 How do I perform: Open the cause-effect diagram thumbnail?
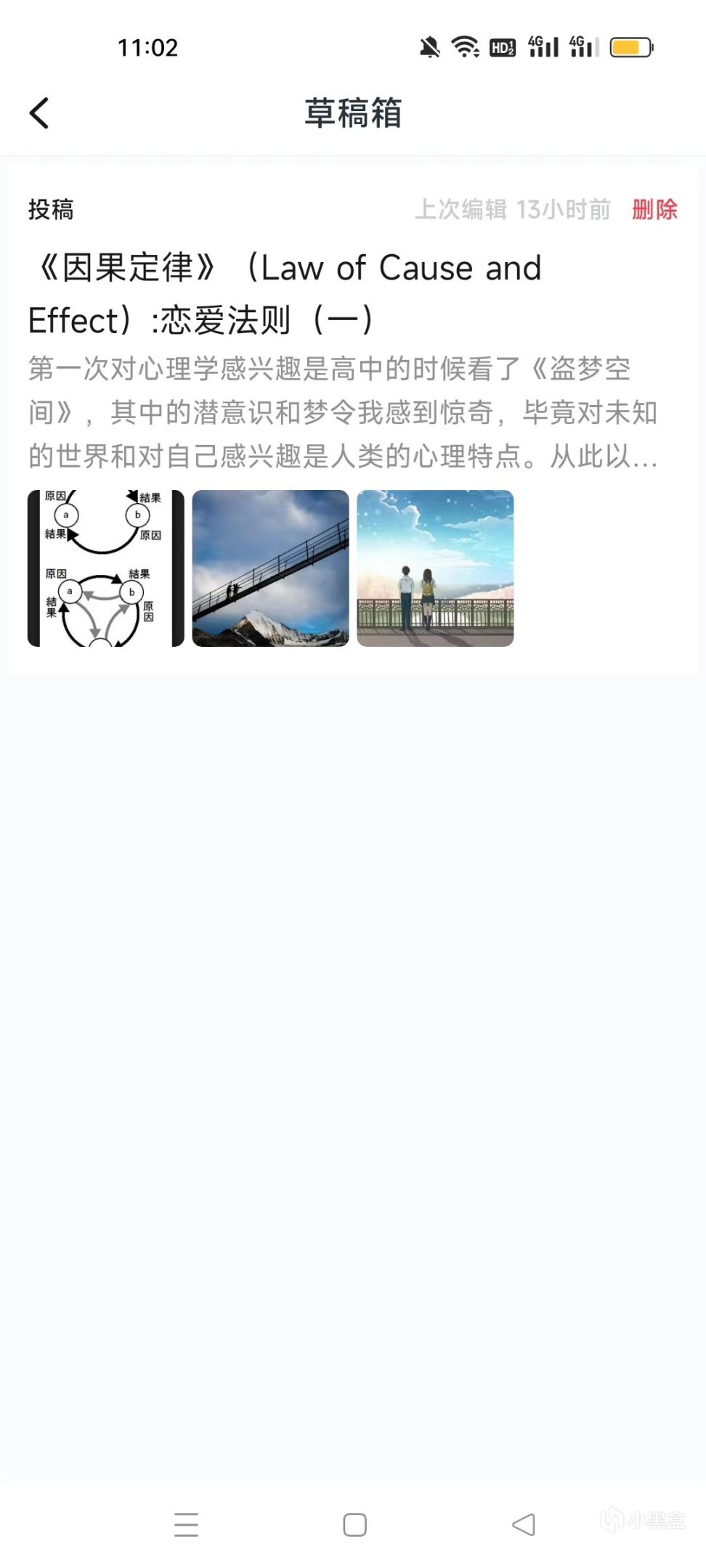pos(106,568)
